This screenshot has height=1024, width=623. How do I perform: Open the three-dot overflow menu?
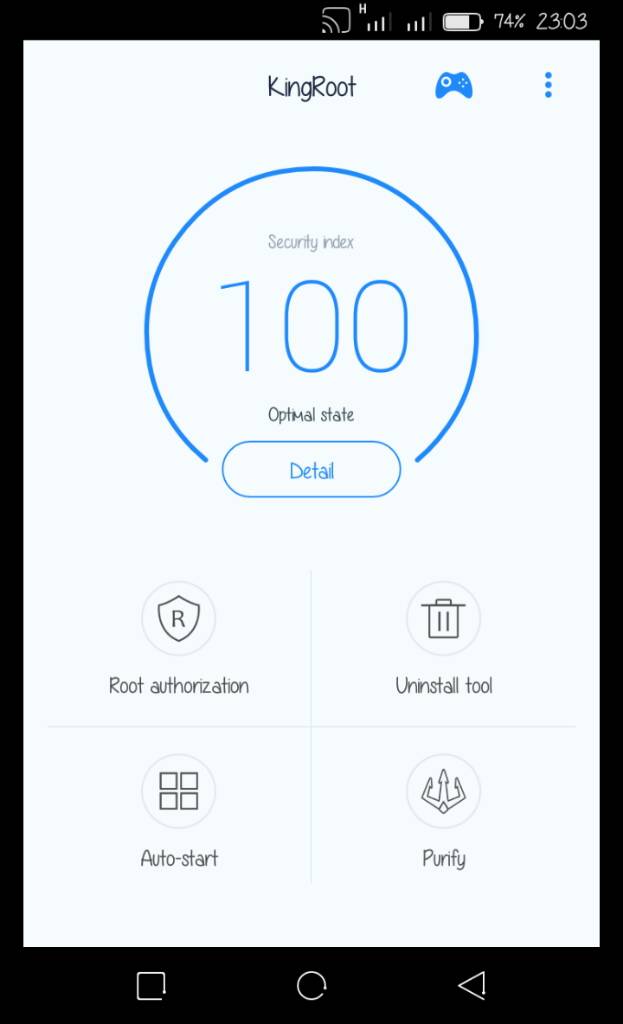click(548, 86)
